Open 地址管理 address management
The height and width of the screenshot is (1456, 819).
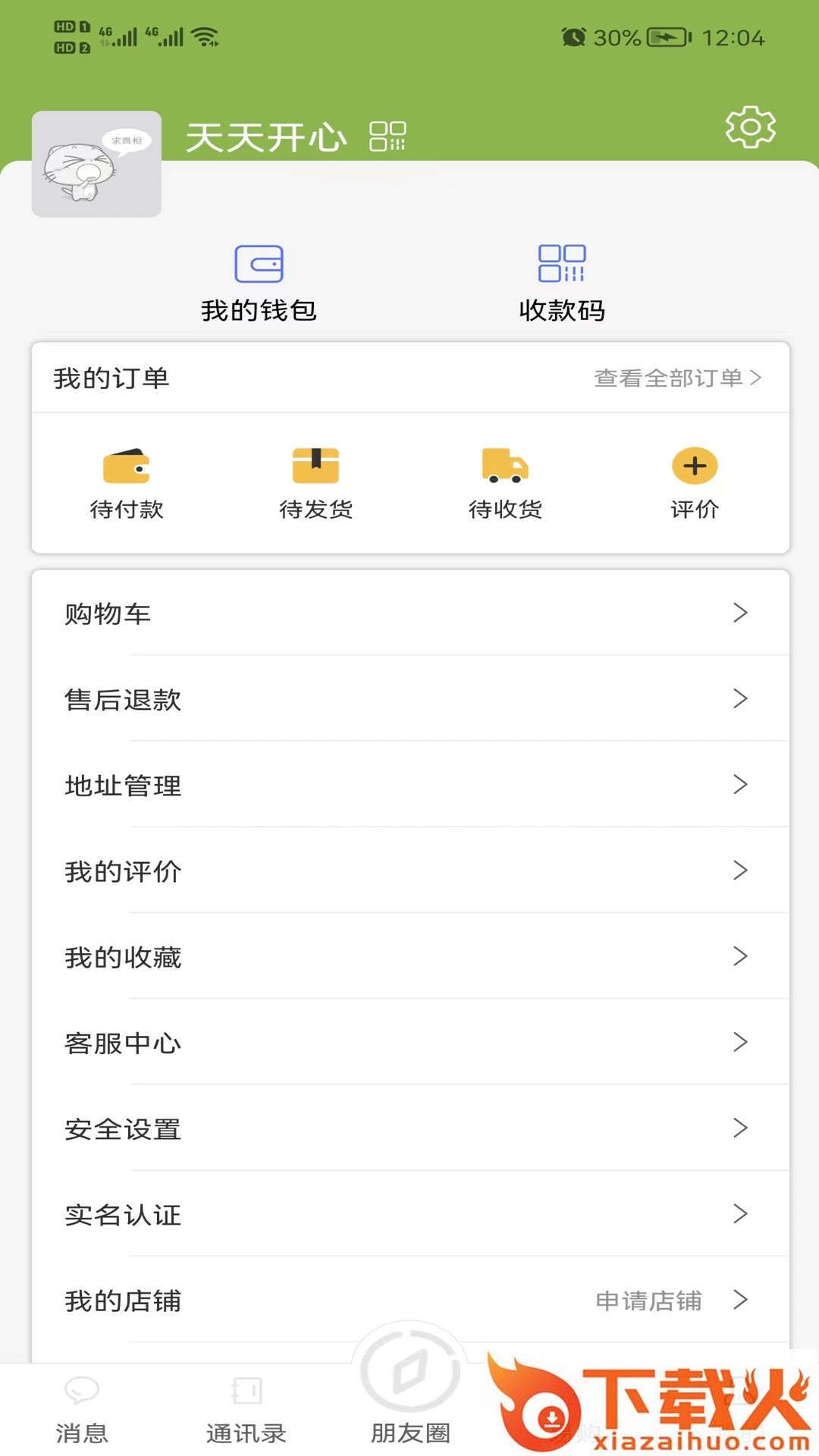pos(409,785)
